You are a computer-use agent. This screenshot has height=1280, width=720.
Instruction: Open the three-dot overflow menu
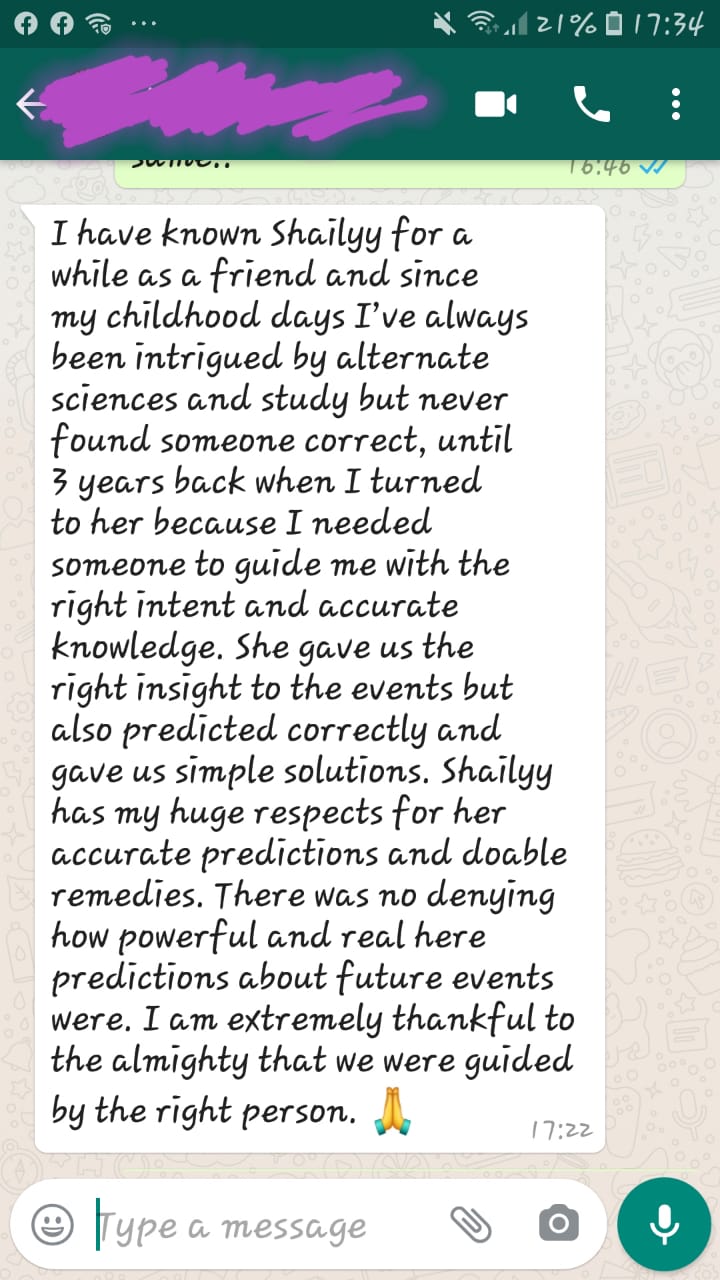click(x=676, y=104)
